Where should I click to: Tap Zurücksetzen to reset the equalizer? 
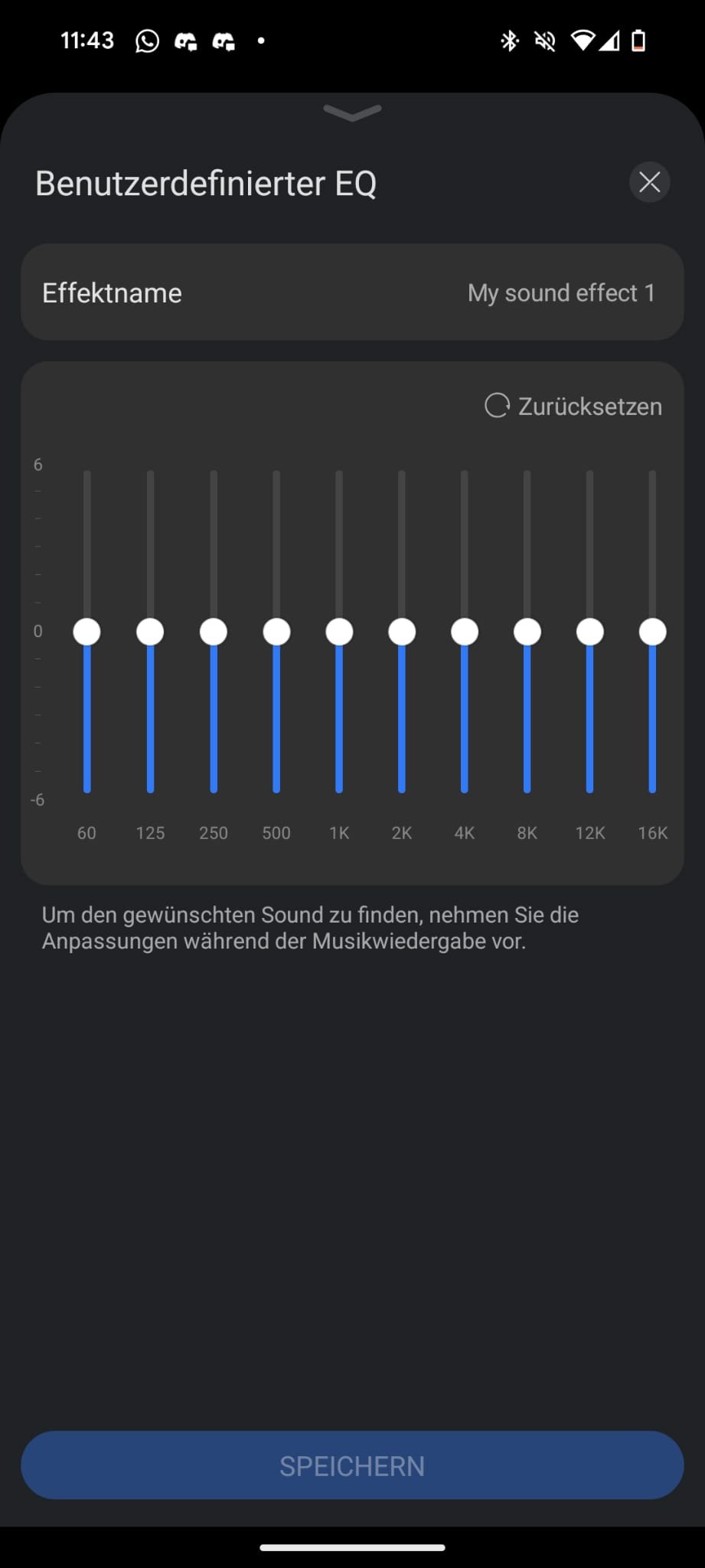pos(573,406)
